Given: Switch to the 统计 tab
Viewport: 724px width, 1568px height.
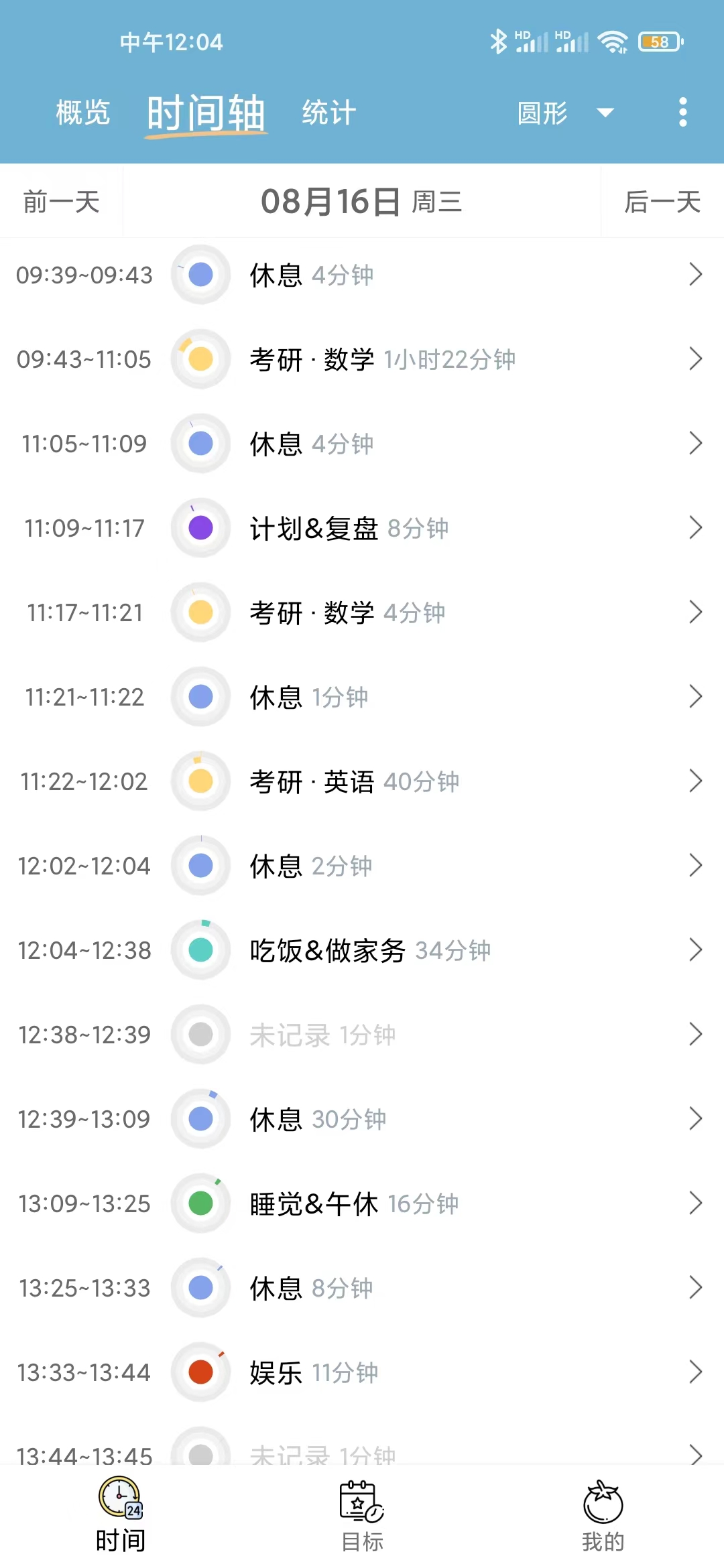Looking at the screenshot, I should 328,112.
